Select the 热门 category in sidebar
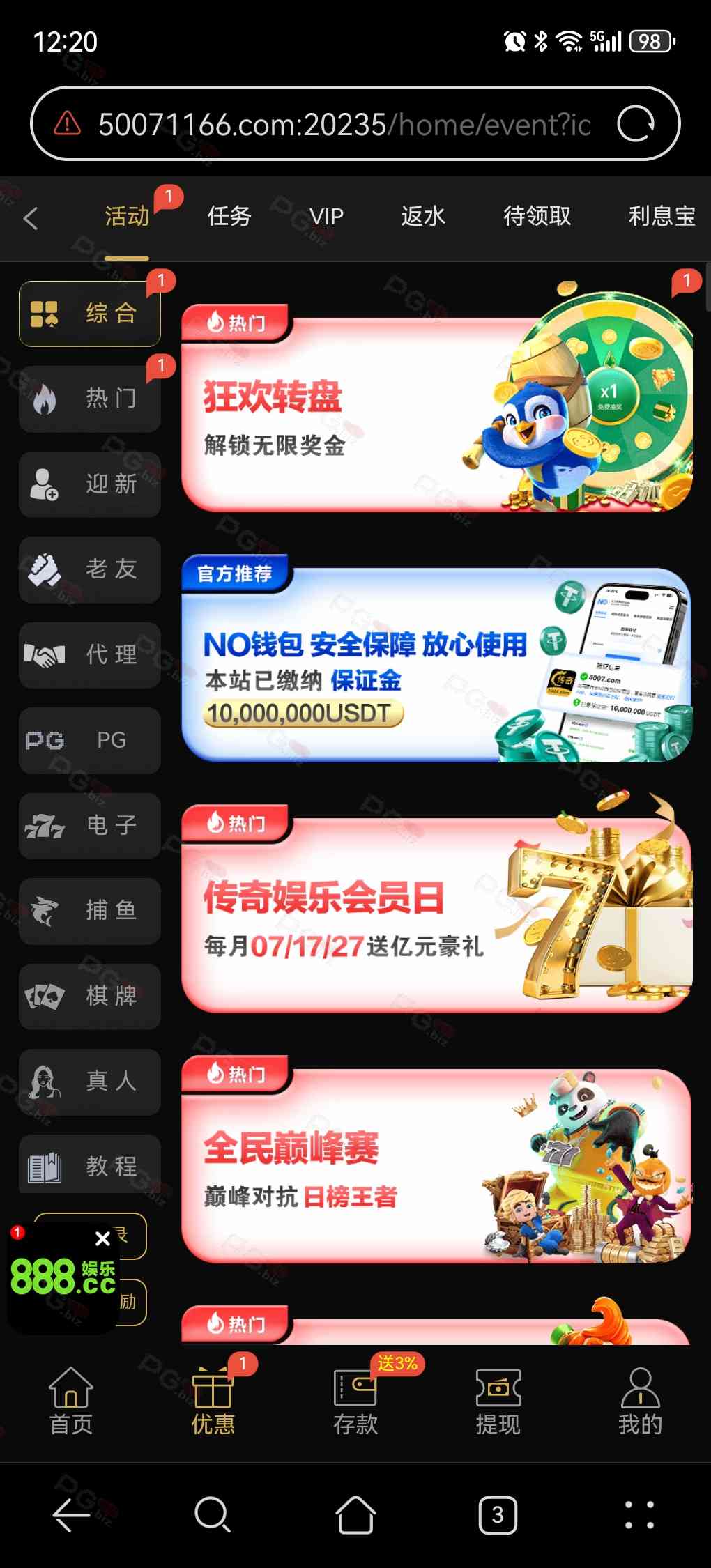The height and width of the screenshot is (1568, 711). pyautogui.click(x=90, y=399)
